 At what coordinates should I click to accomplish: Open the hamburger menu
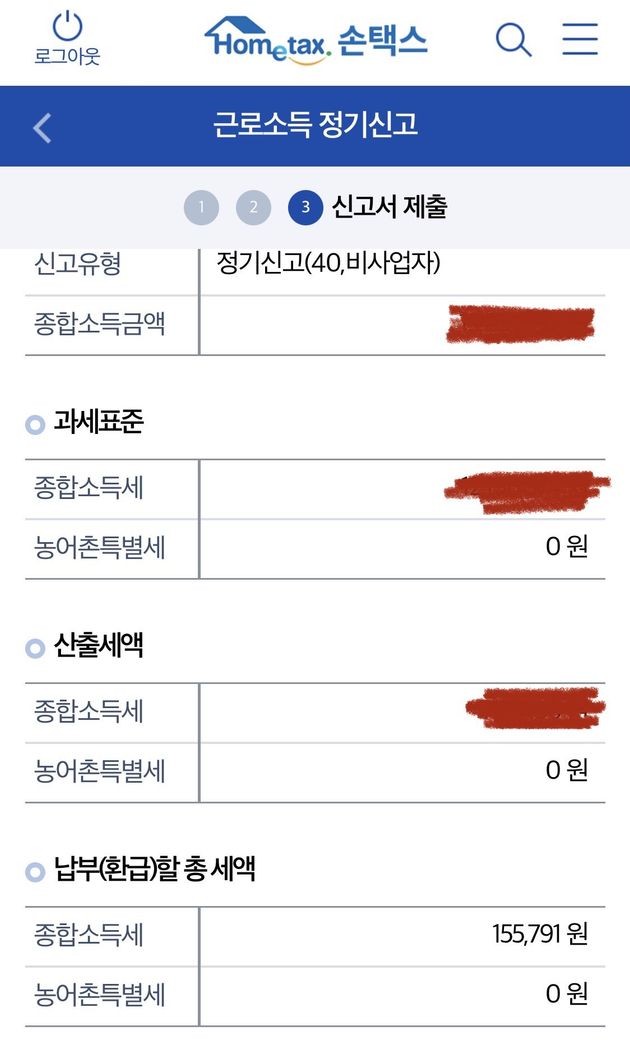click(580, 38)
